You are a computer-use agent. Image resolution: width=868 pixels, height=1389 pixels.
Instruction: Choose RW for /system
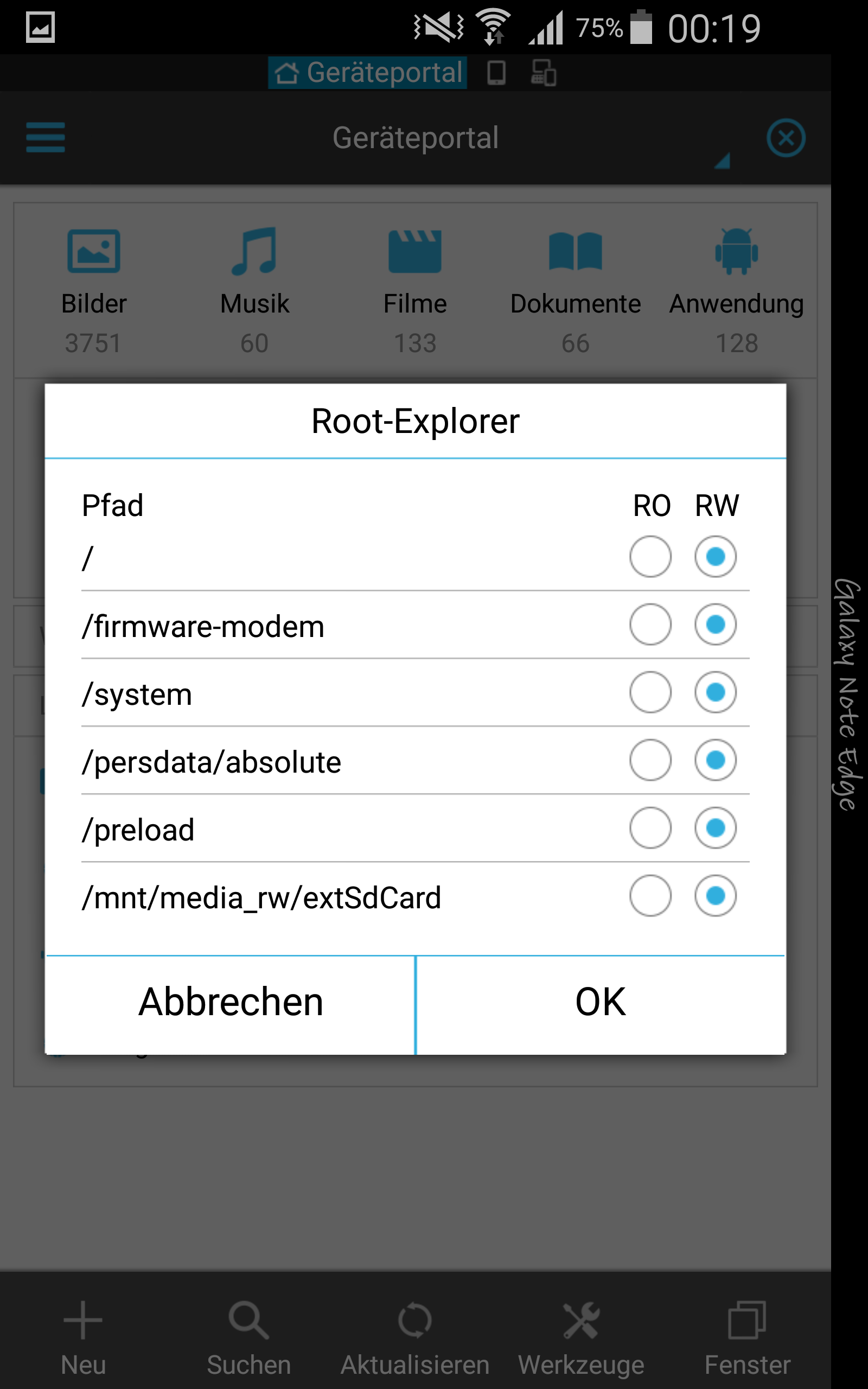point(716,692)
